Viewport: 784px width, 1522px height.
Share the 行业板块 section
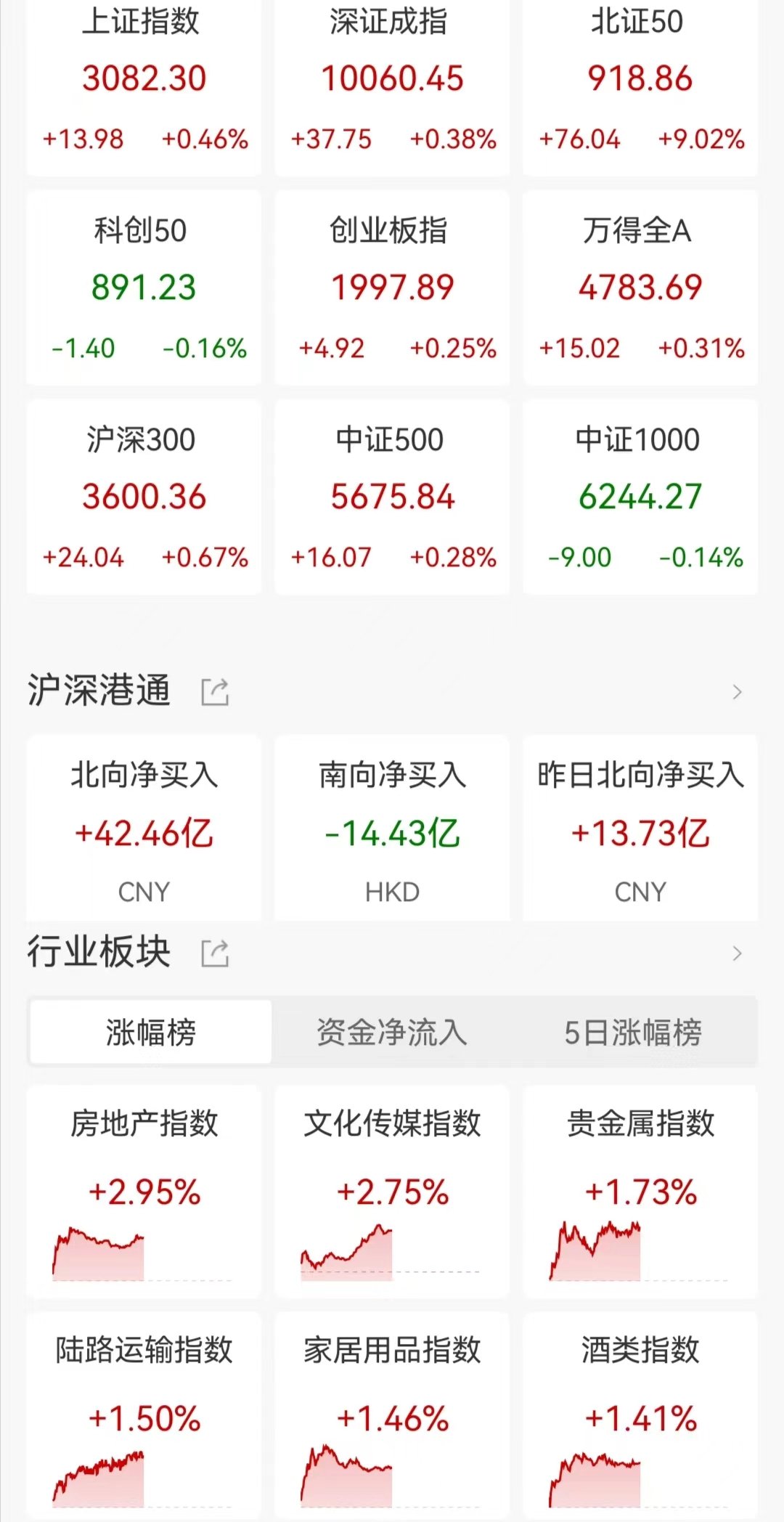coord(215,953)
